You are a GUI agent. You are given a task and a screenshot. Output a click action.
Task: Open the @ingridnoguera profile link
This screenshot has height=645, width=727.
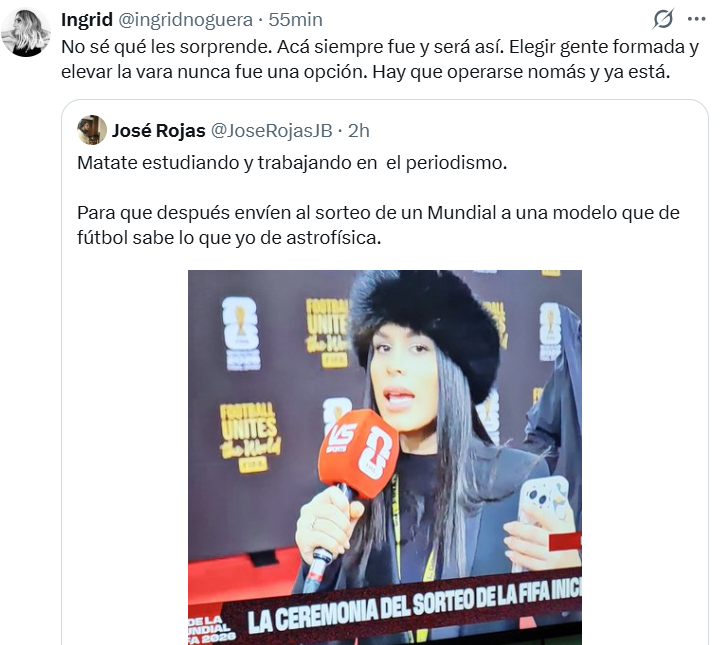(186, 20)
